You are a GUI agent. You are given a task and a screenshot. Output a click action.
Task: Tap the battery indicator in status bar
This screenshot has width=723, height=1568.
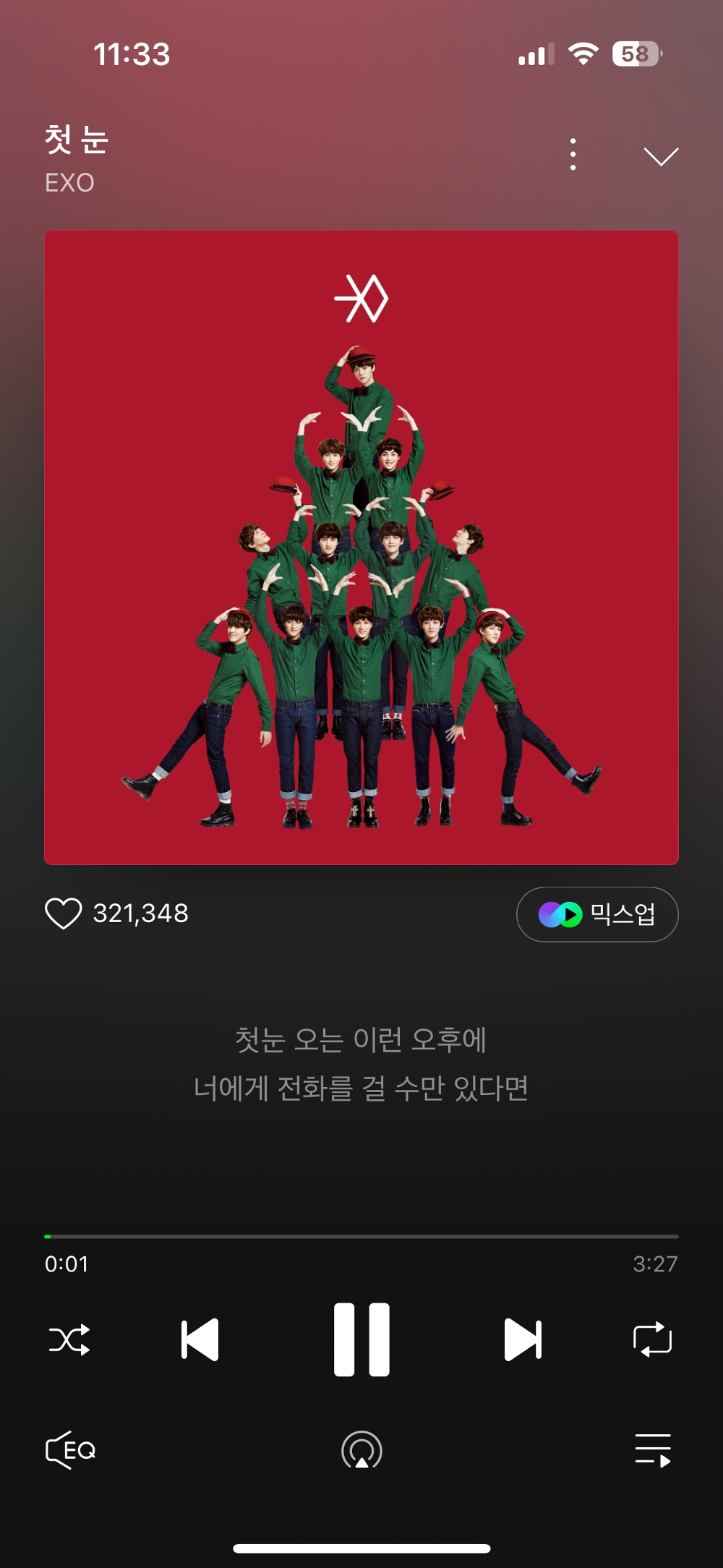point(636,52)
